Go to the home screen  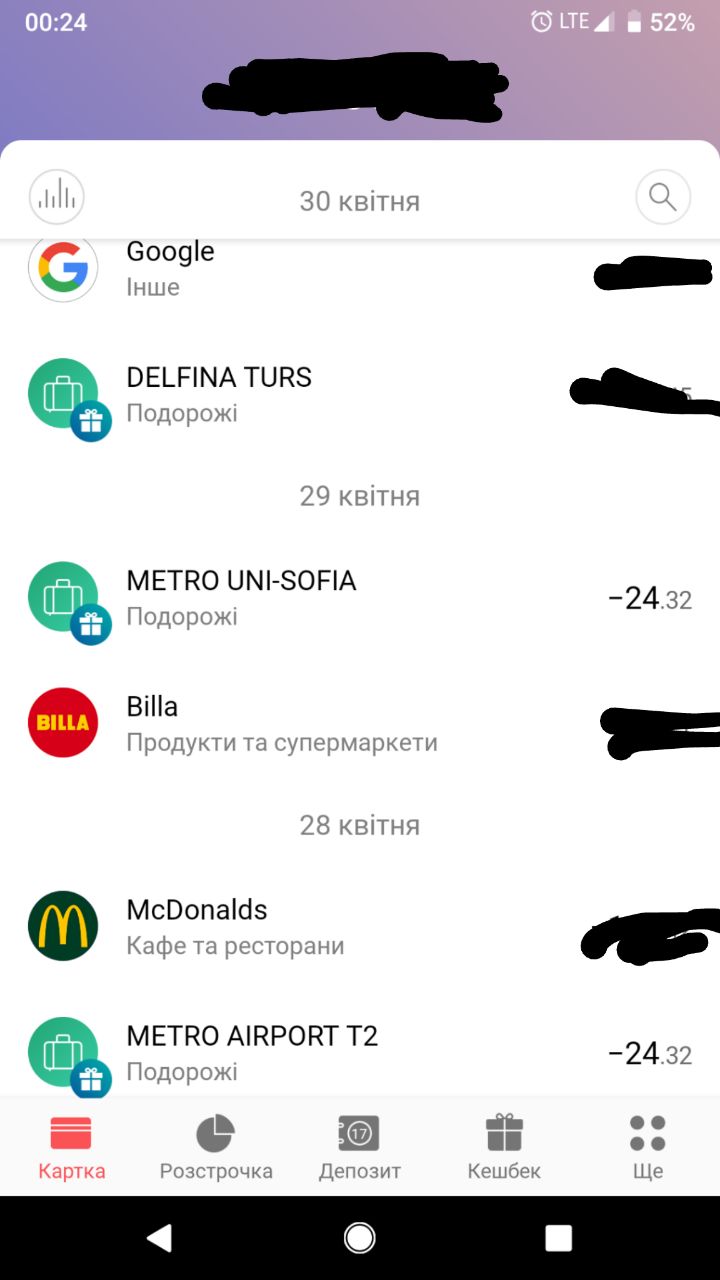coord(360,1238)
